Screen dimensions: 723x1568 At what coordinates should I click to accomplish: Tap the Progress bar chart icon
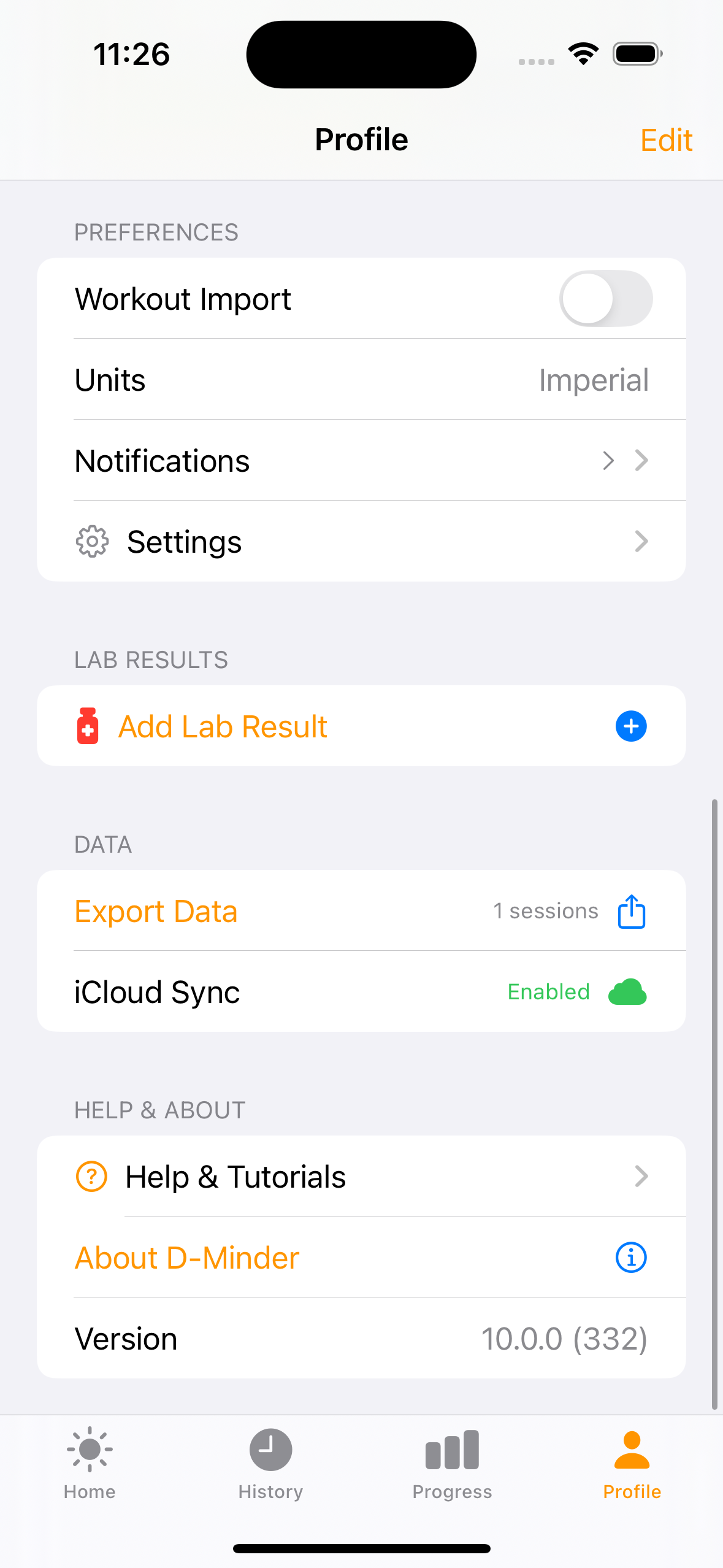pos(451,1448)
